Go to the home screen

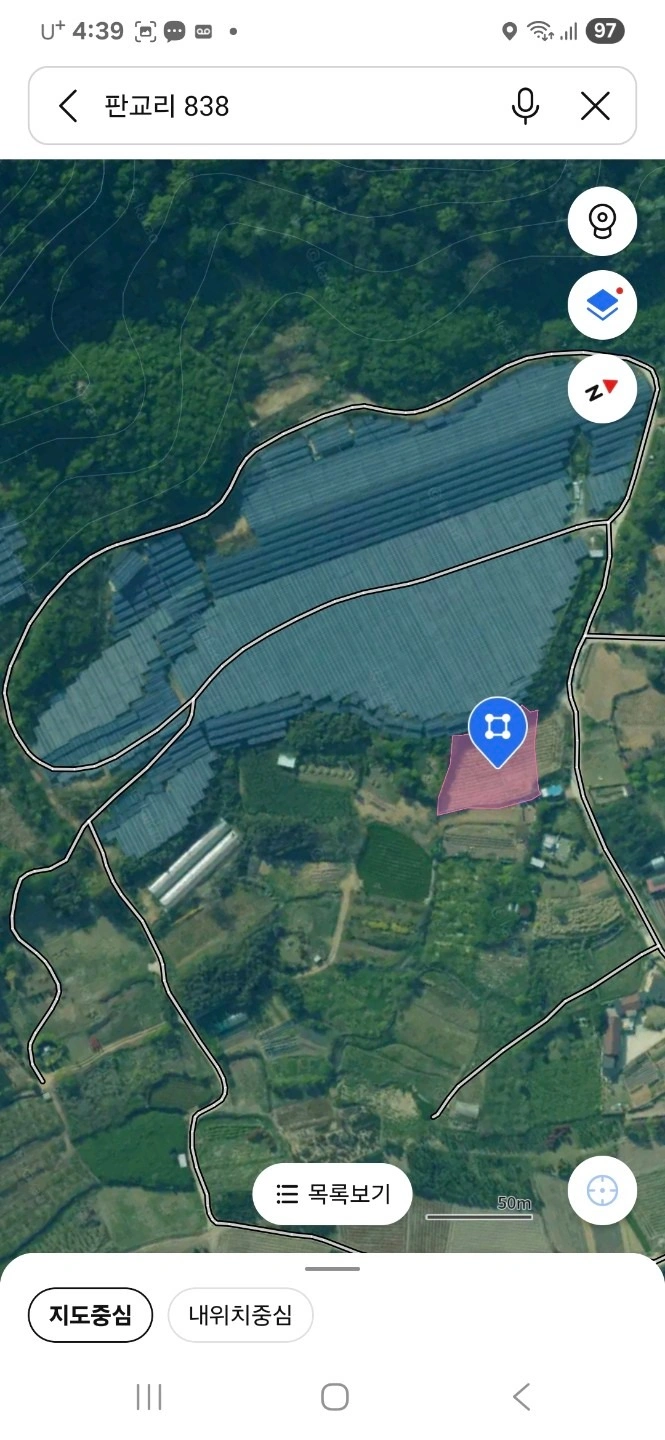[x=334, y=1397]
